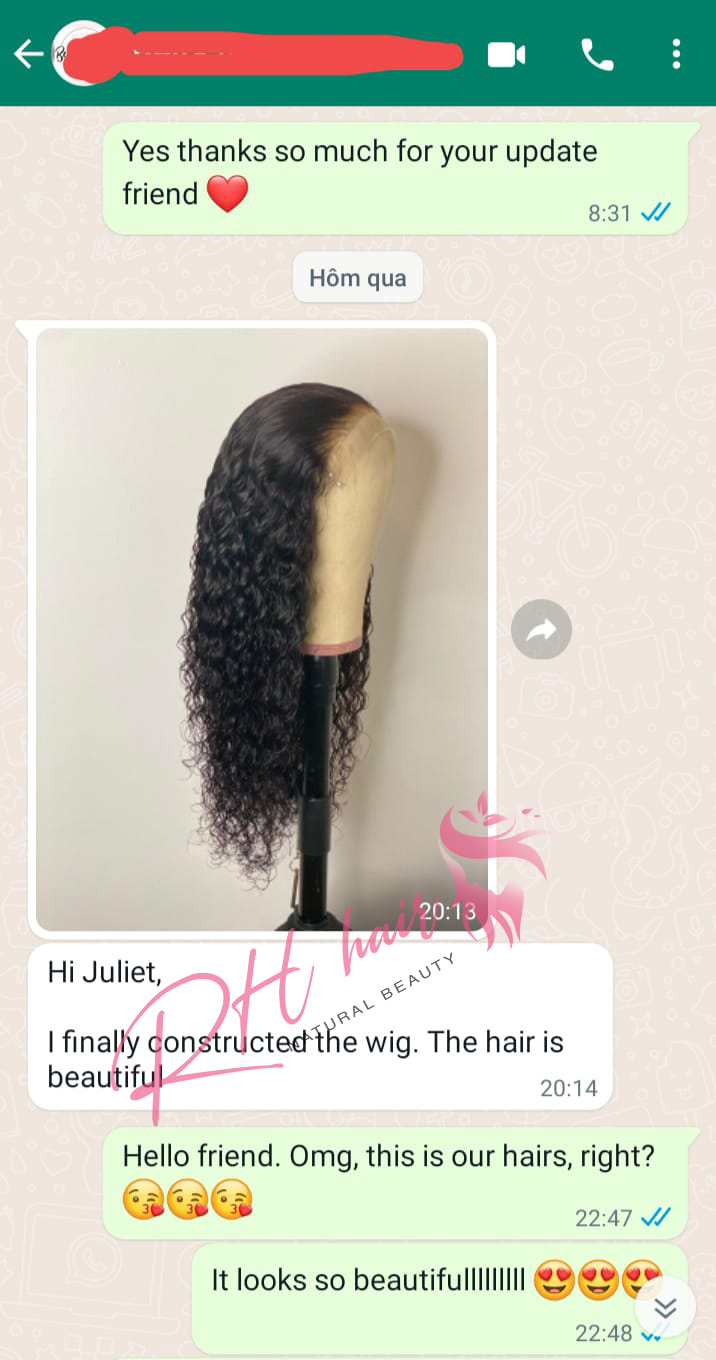Image resolution: width=716 pixels, height=1360 pixels.
Task: Open the received wig photo
Action: 262,630
